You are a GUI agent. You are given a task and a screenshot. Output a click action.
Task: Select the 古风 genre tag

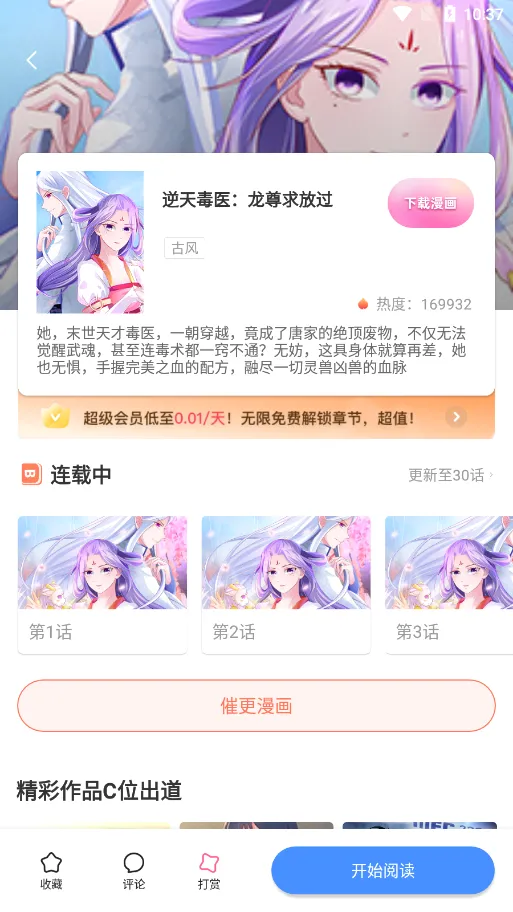click(184, 248)
